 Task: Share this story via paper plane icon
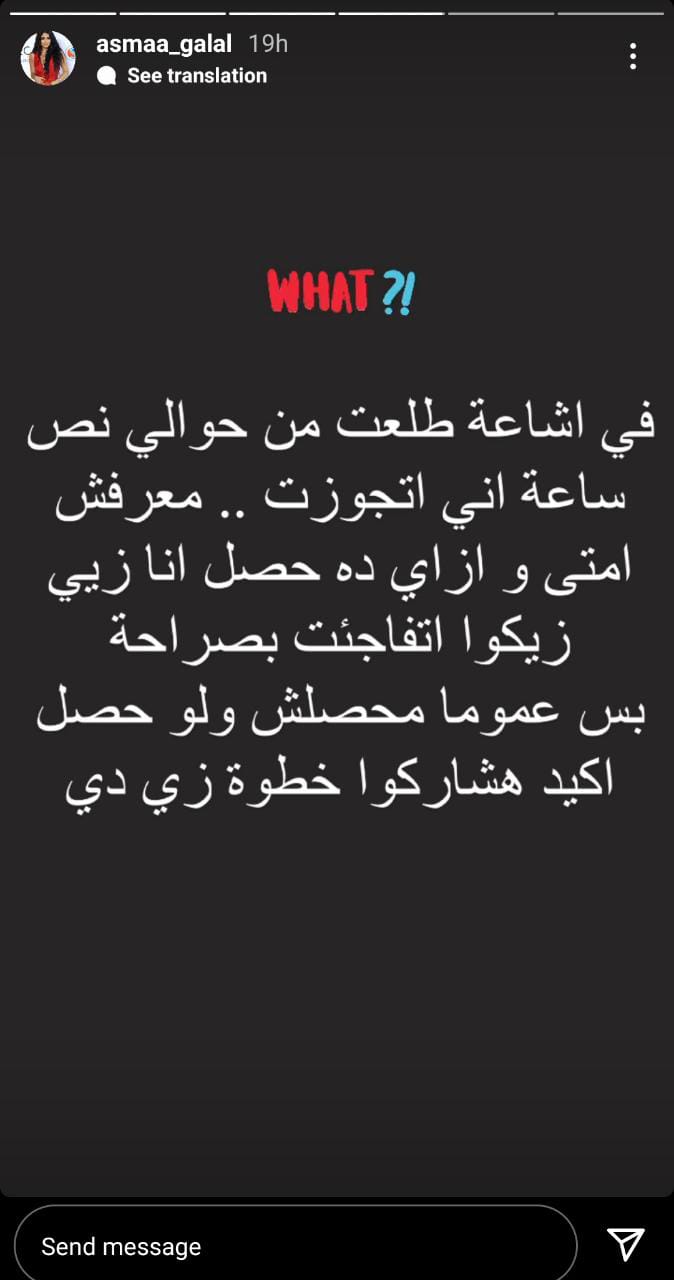point(625,1245)
